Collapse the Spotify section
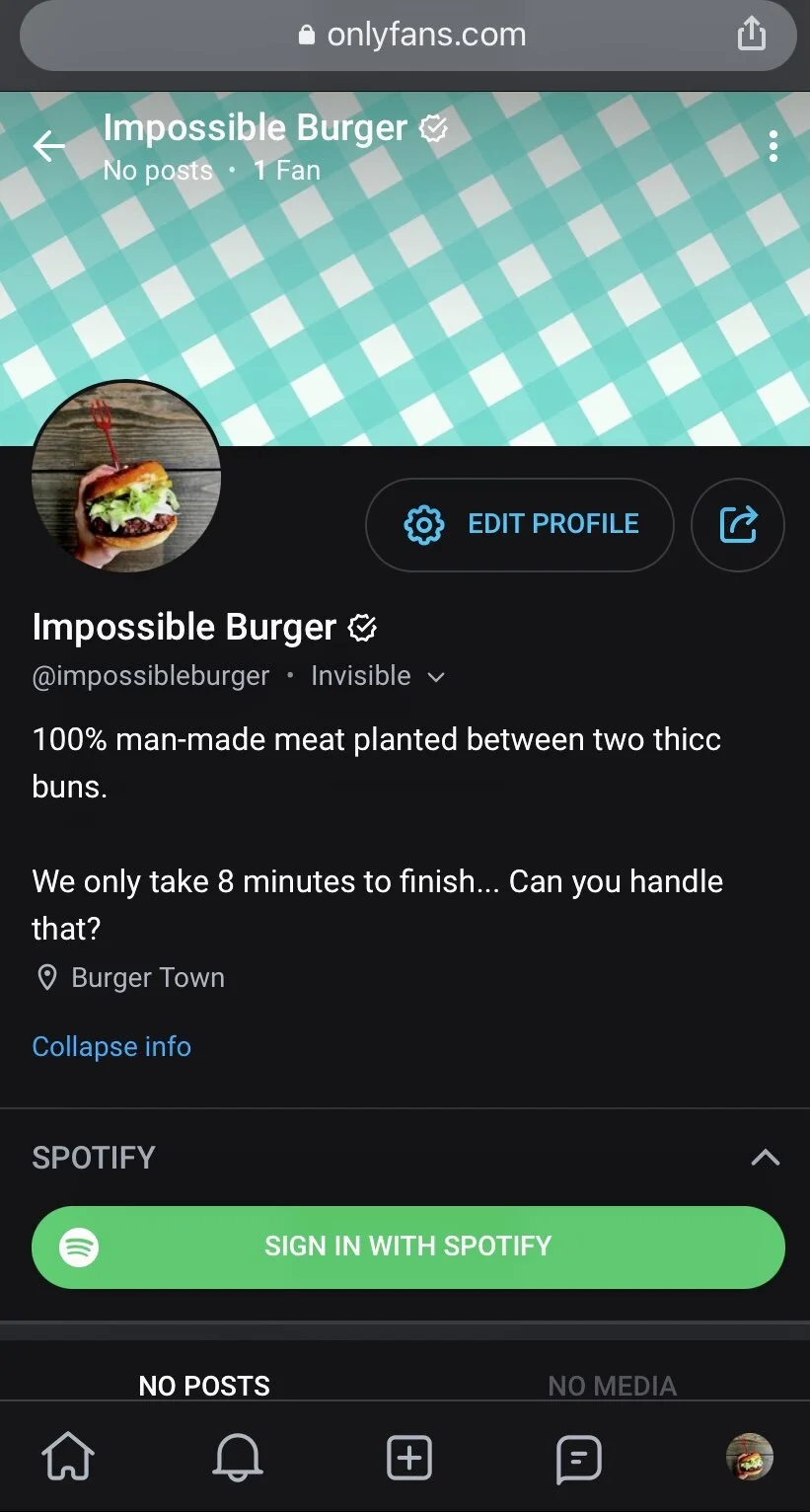This screenshot has height=1512, width=810. [x=765, y=1158]
